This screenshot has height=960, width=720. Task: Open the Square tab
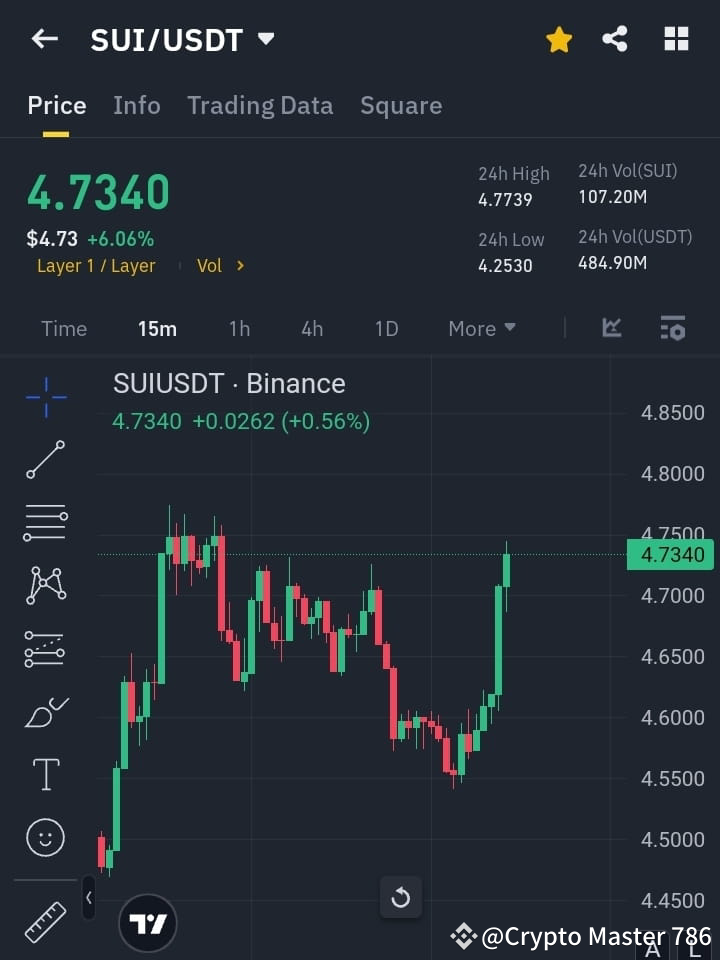tap(401, 105)
